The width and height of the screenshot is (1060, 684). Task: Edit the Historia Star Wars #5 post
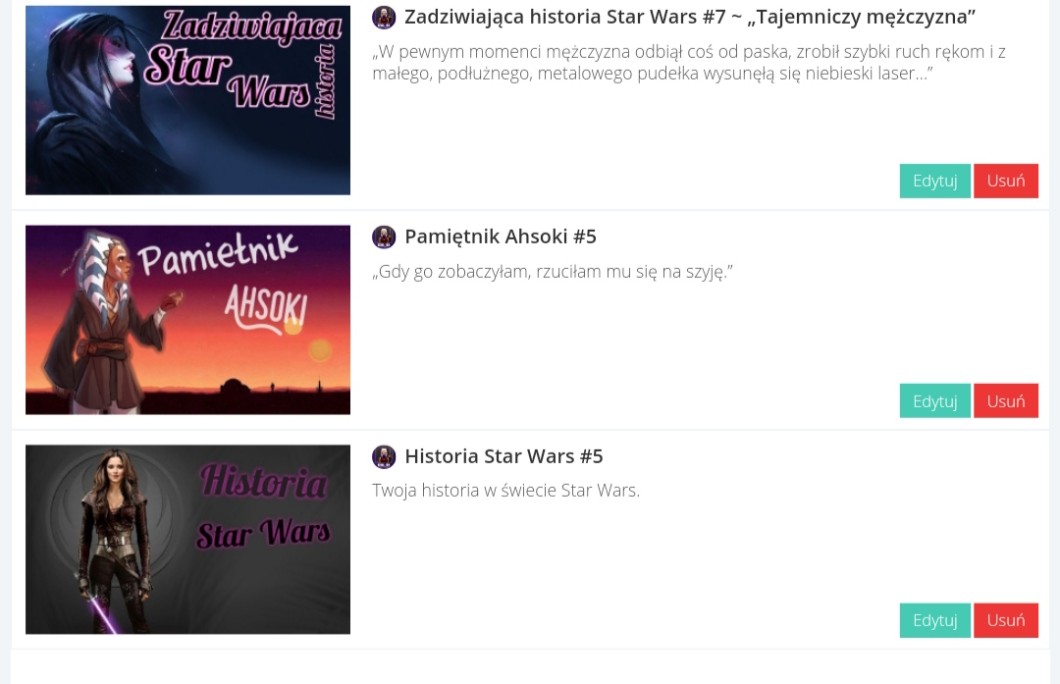pyautogui.click(x=934, y=620)
